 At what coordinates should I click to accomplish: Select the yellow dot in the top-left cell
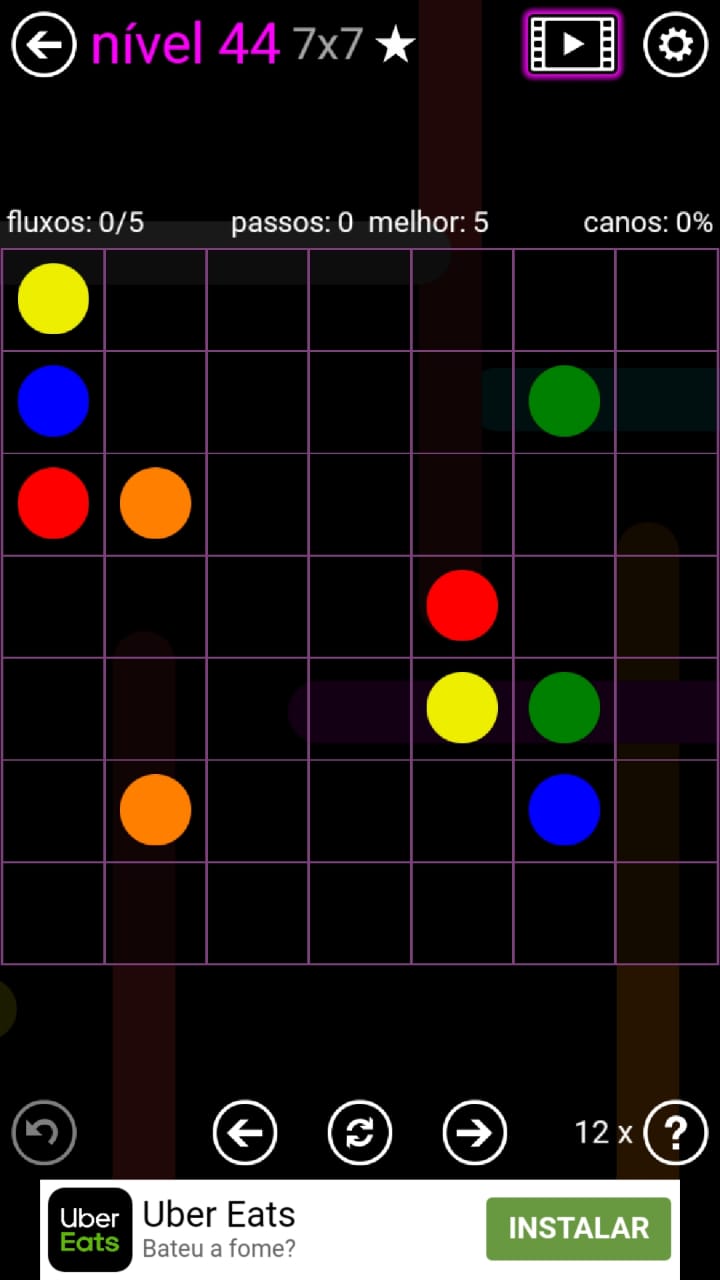[53, 299]
